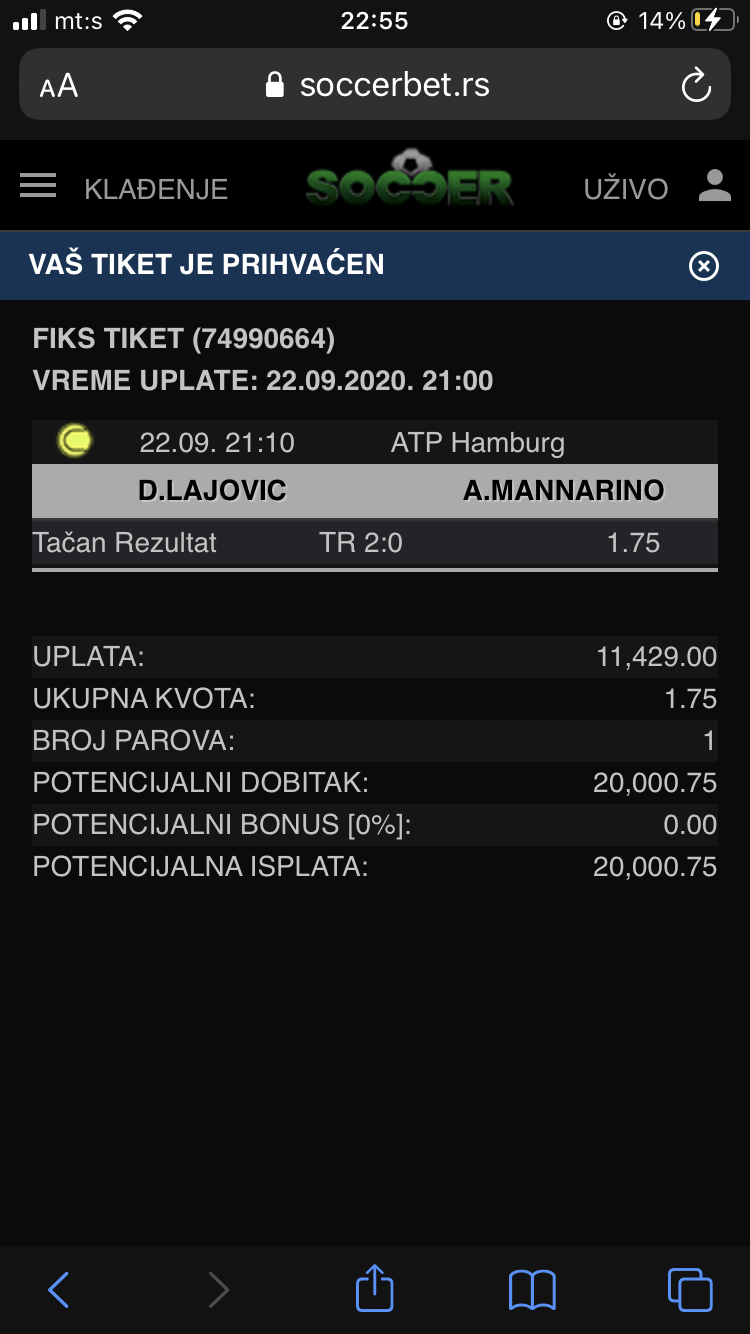Open Safari bookmarks
The image size is (750, 1334).
coord(532,1289)
